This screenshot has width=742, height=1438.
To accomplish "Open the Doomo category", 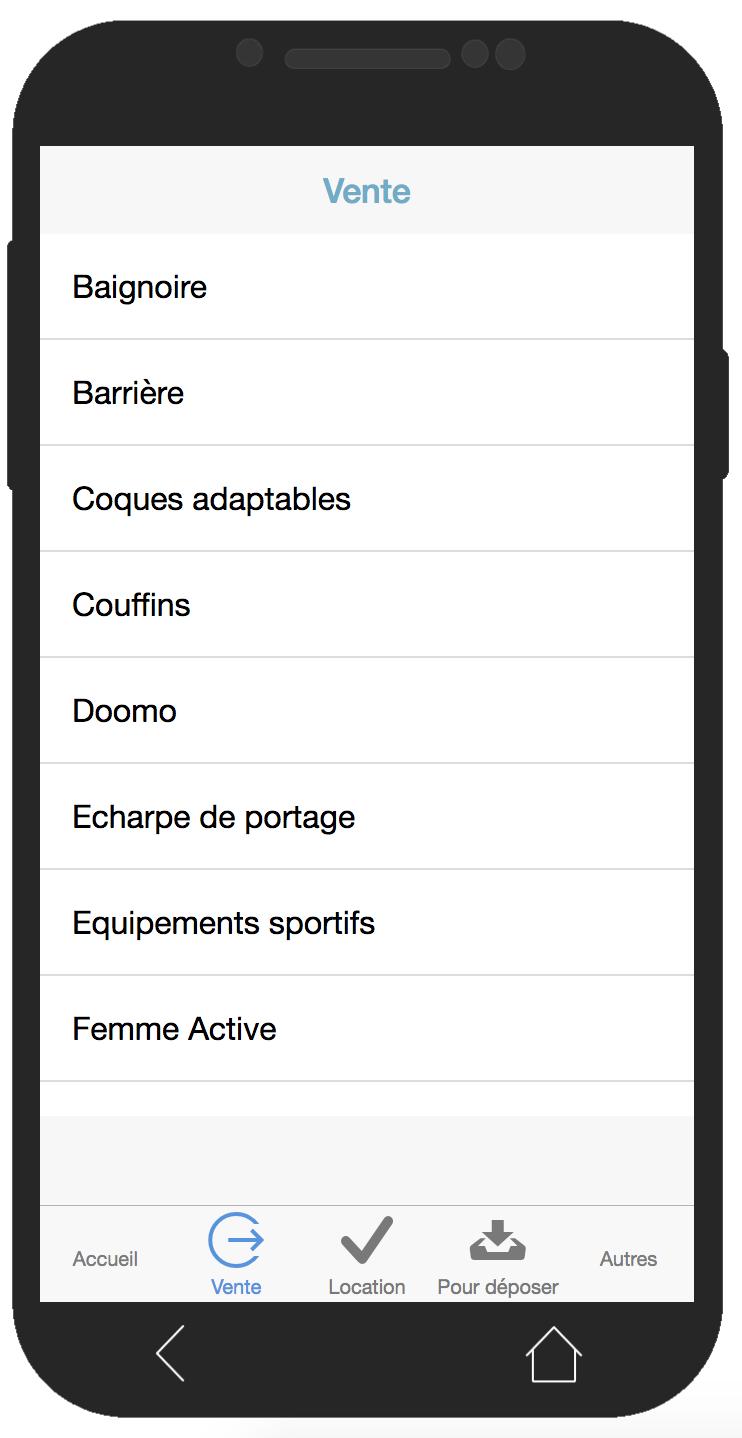I will 366,711.
